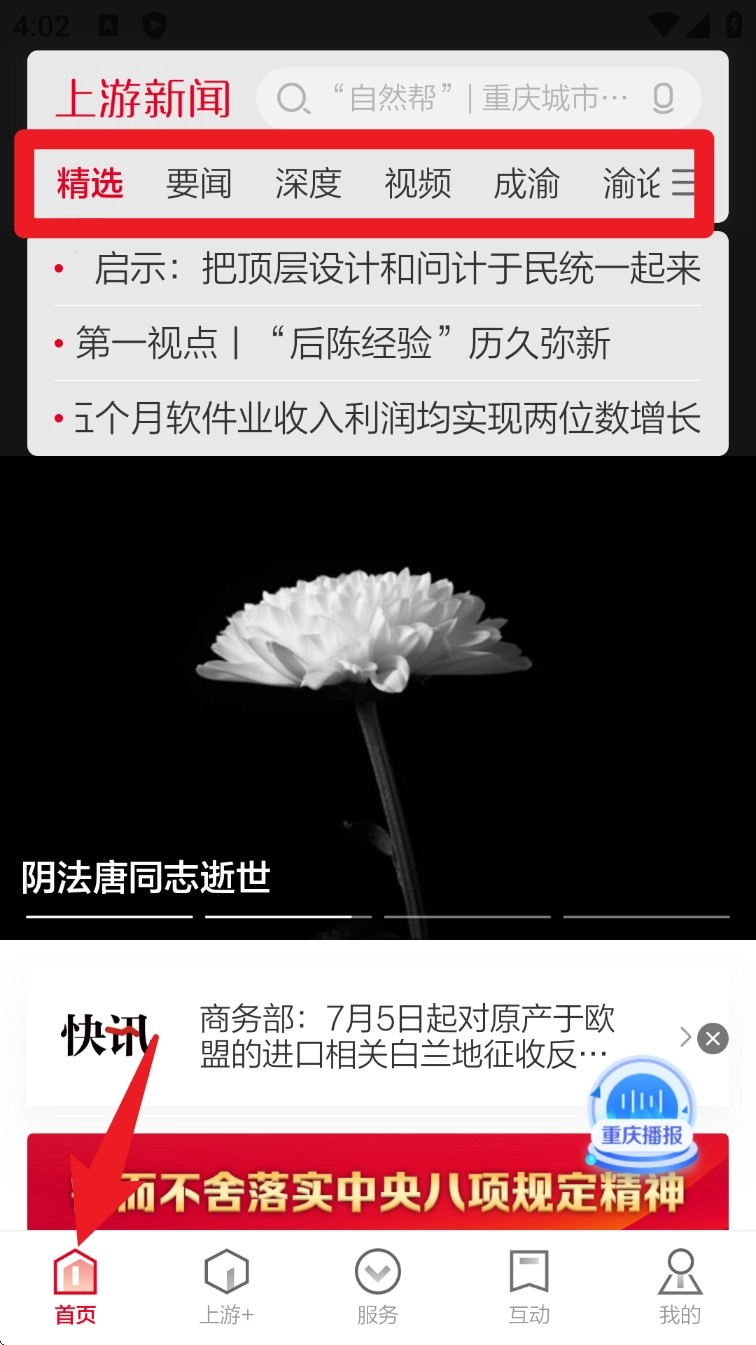The image size is (756, 1345).
Task: Expand the channel list via hamburger menu
Action: (684, 184)
